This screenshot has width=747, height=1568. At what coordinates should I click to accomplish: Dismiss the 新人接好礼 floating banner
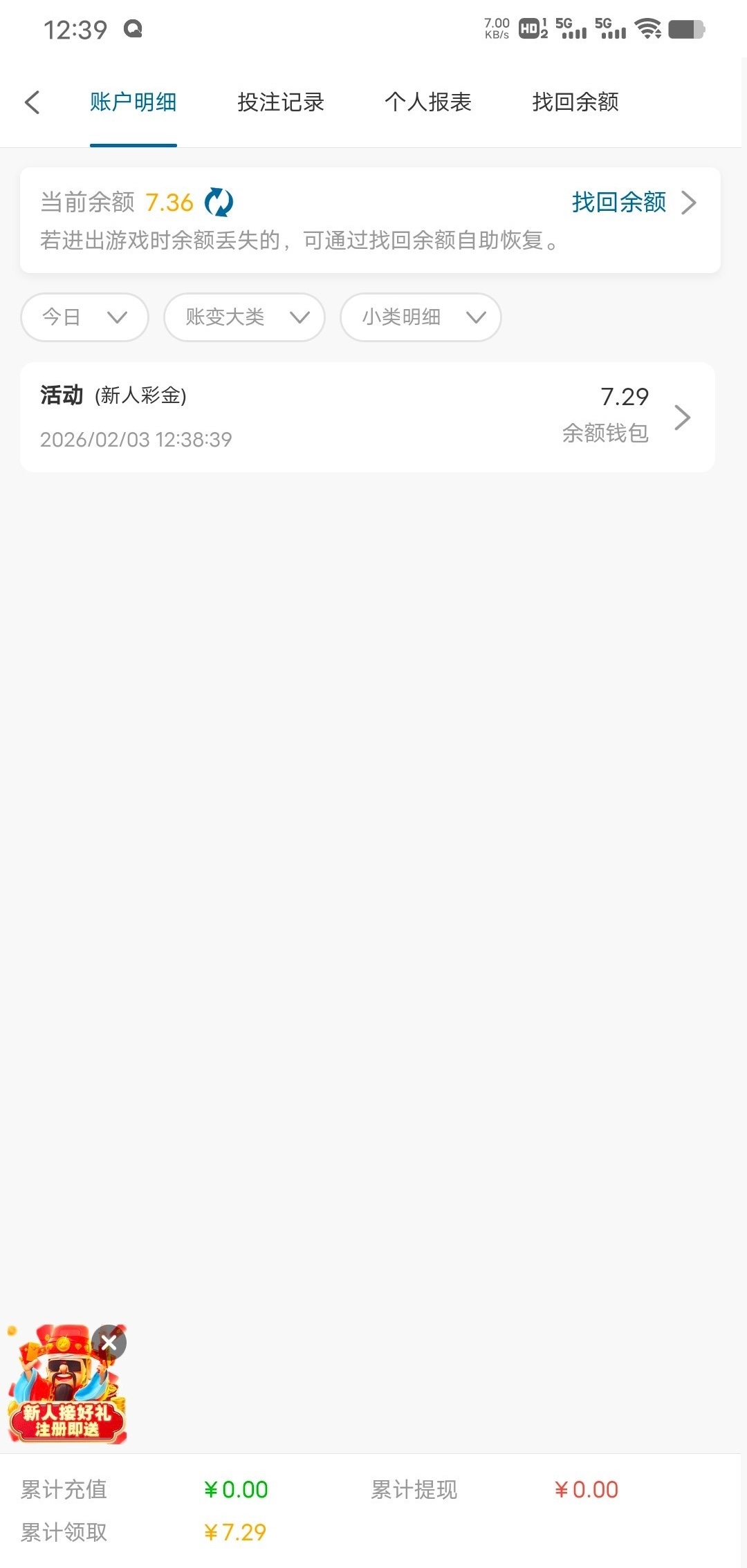point(109,1343)
